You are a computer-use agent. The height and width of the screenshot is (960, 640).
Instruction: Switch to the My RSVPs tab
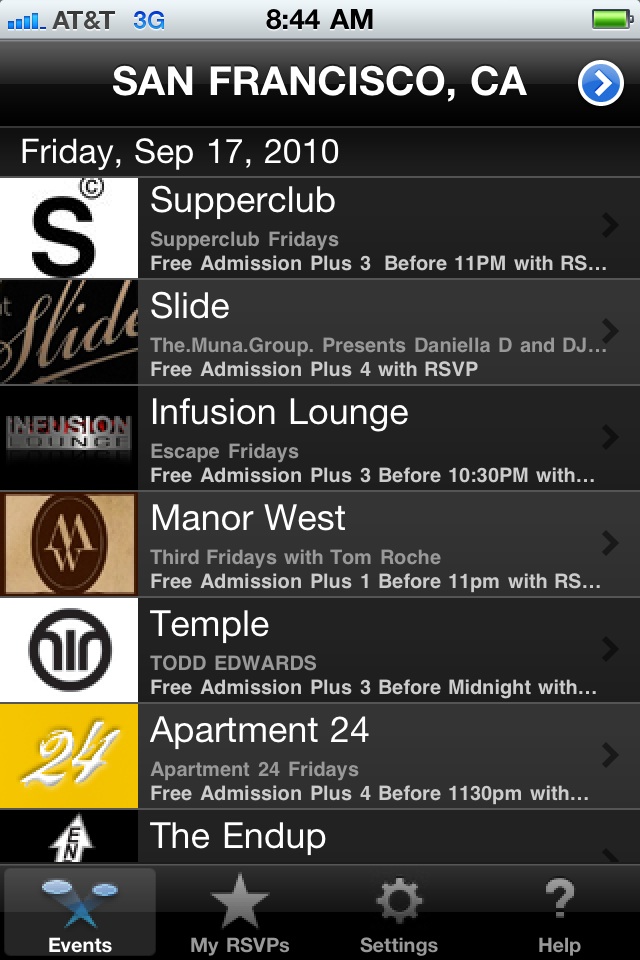(240, 913)
